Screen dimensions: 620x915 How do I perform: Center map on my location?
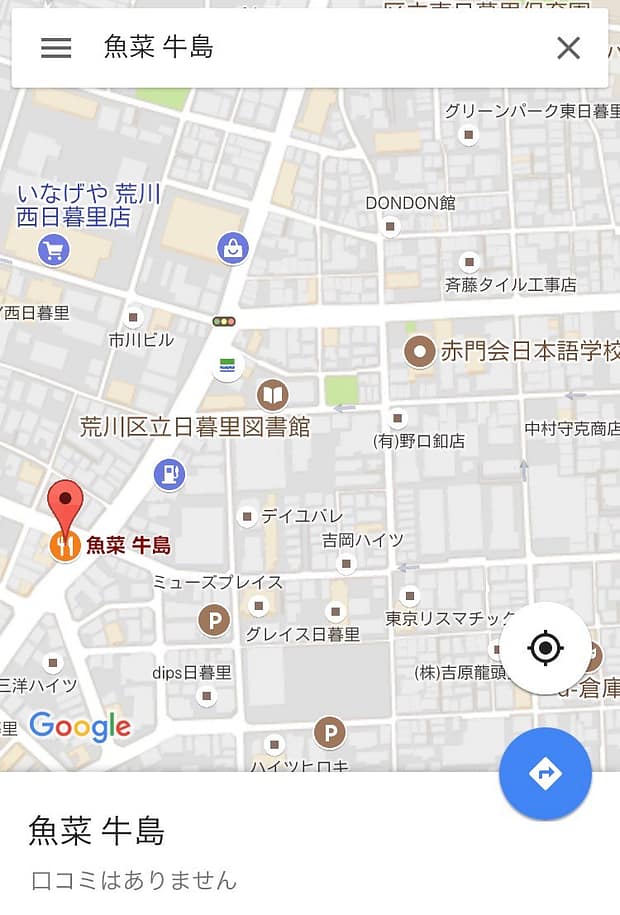tap(545, 648)
